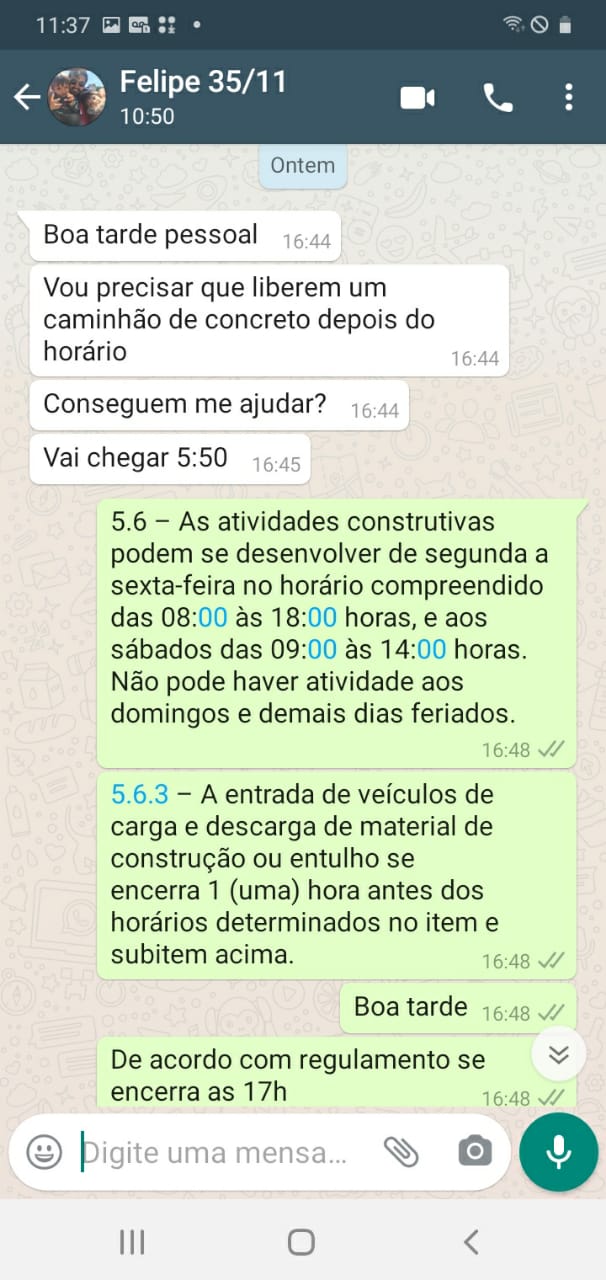Attach a file with the paperclip
Viewport: 606px width, 1280px height.
[x=401, y=1152]
